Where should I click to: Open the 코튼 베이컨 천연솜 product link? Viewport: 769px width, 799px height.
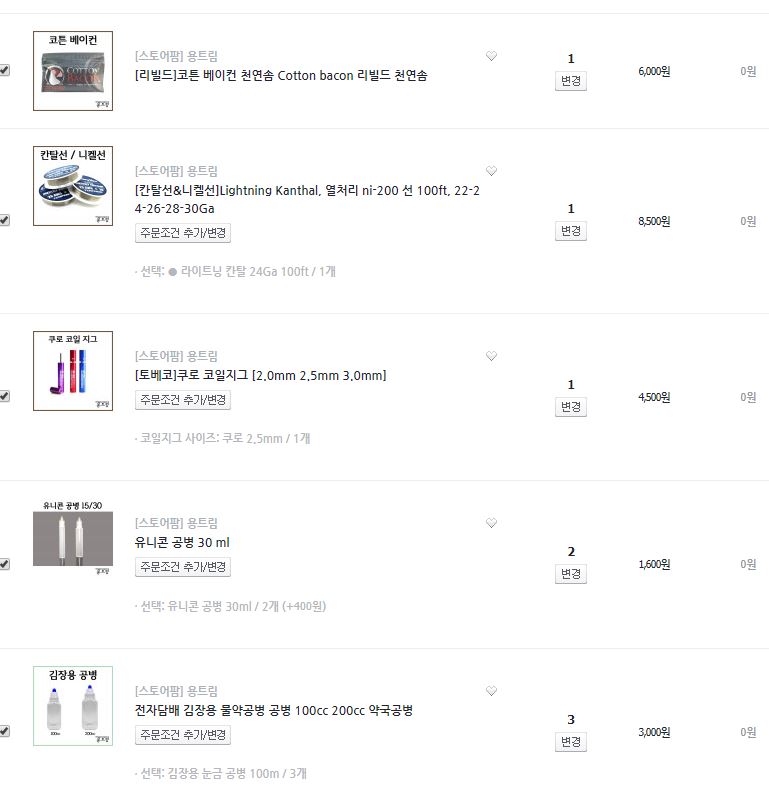click(x=281, y=76)
